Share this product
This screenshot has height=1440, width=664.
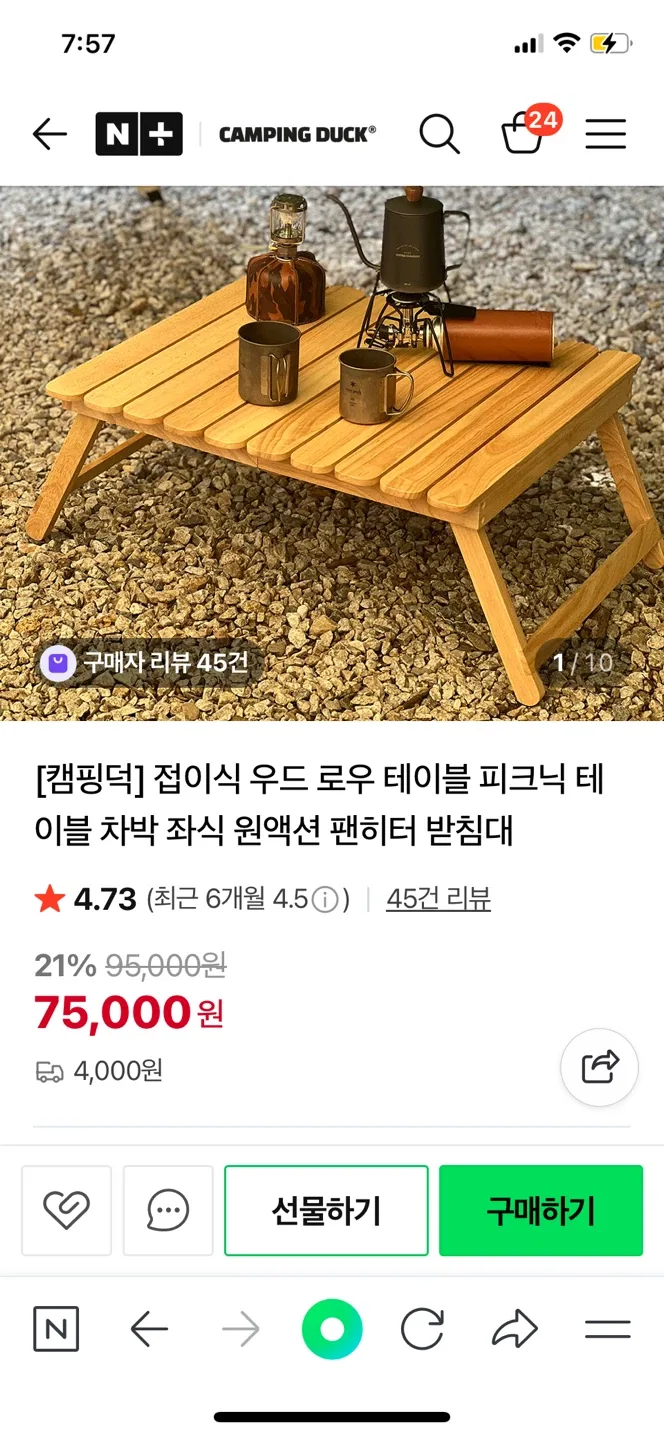tap(600, 1067)
